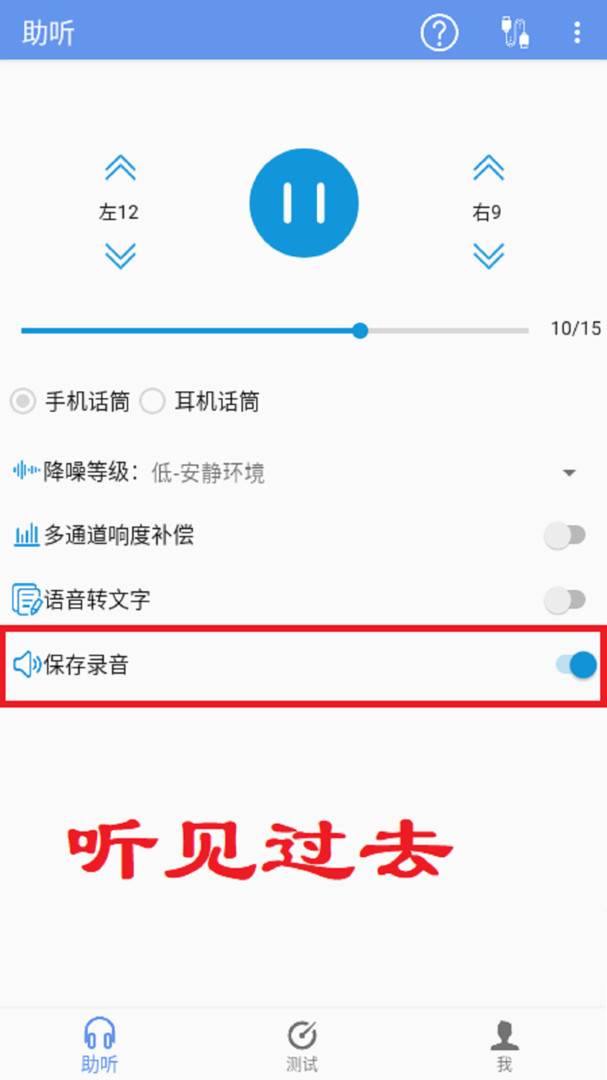Select 手机话筒 as microphone source
The width and height of the screenshot is (607, 1080).
(x=23, y=402)
